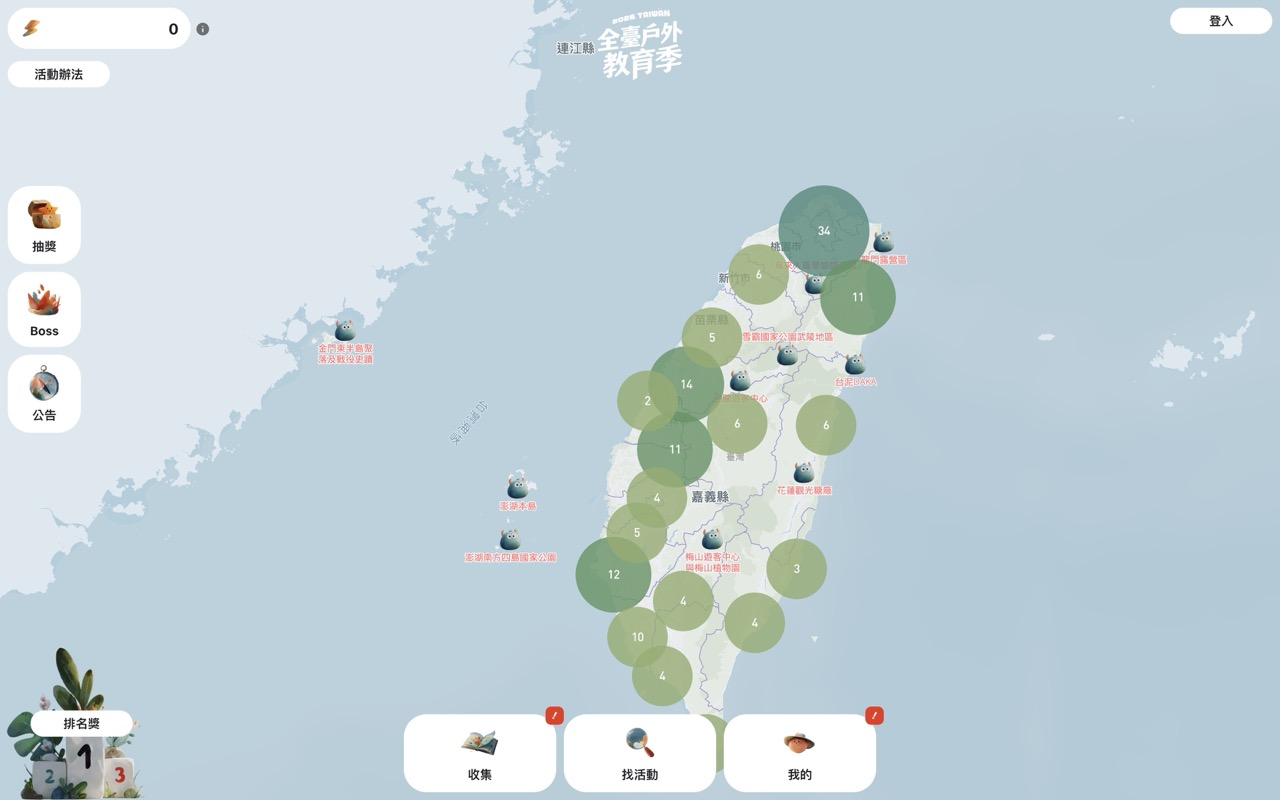Screen dimensions: 1280x800
Task: Select the 金門衝尖島聚落及戰役史蹟 marker
Action: pos(345,331)
